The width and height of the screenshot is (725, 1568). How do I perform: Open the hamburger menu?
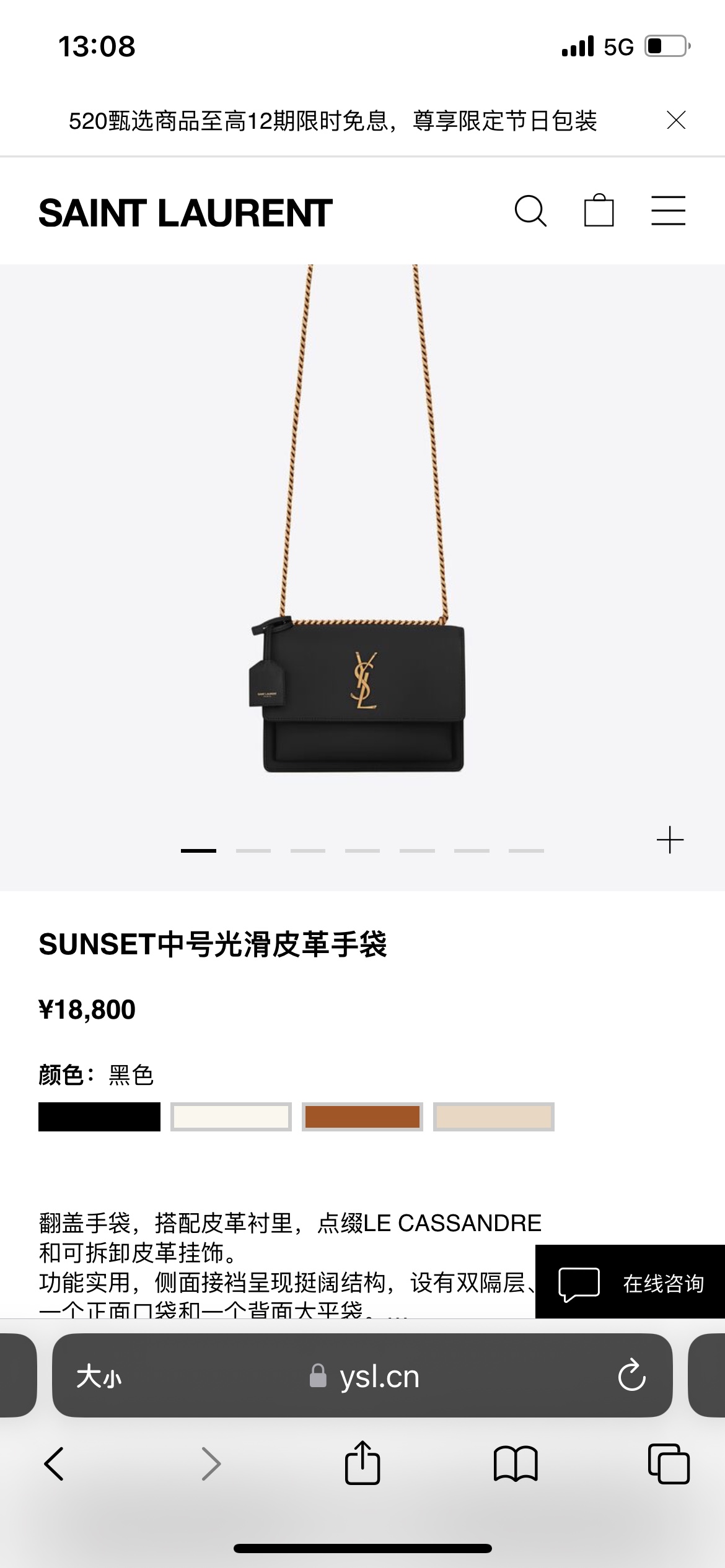click(x=668, y=211)
